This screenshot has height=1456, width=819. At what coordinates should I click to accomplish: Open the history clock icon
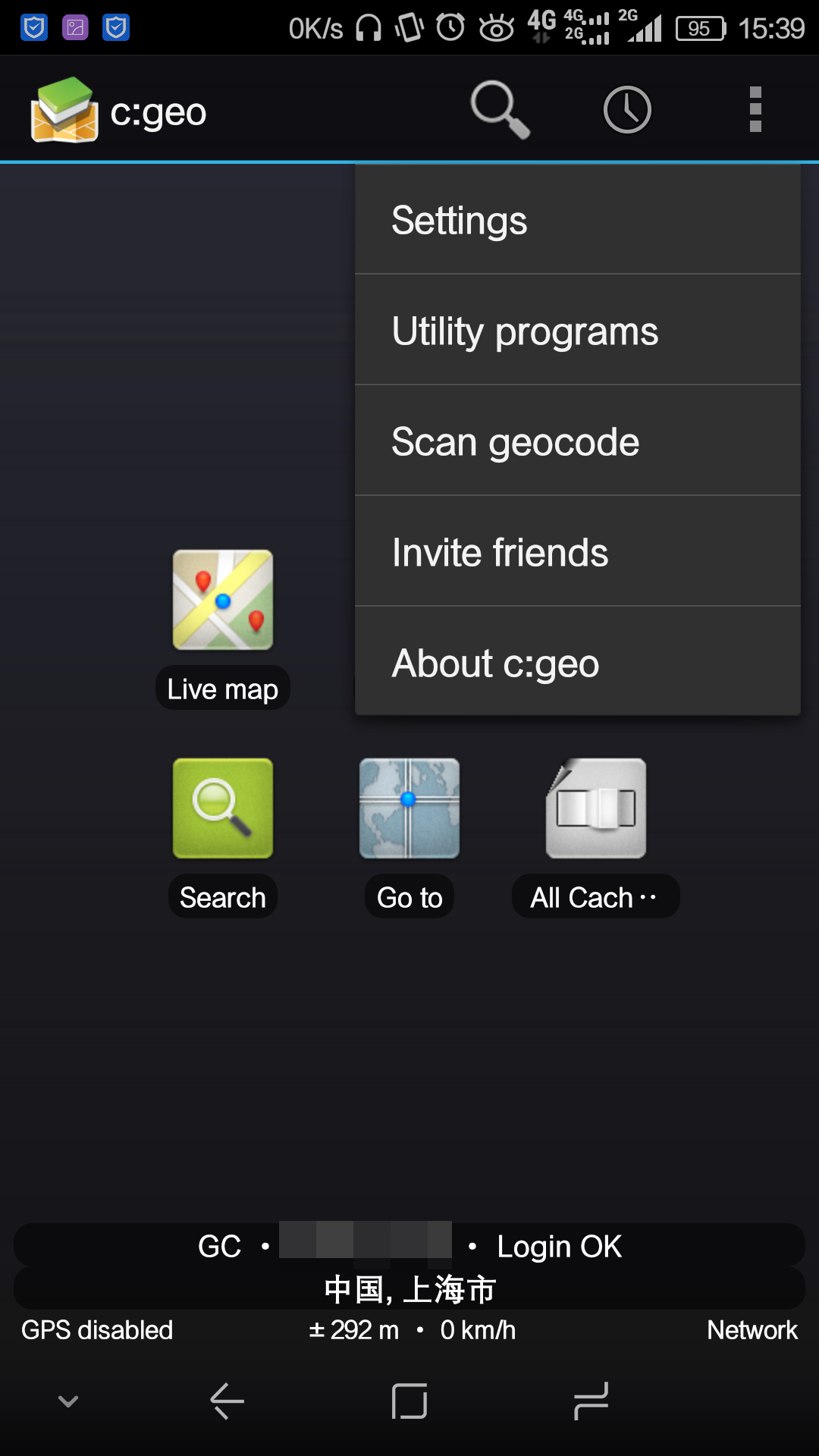(x=627, y=110)
